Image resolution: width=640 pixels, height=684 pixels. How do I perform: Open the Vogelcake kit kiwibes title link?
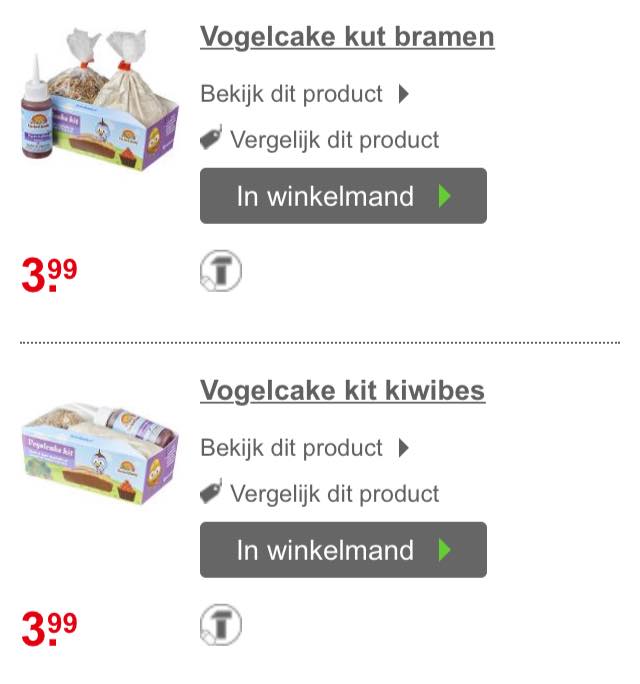coord(342,390)
